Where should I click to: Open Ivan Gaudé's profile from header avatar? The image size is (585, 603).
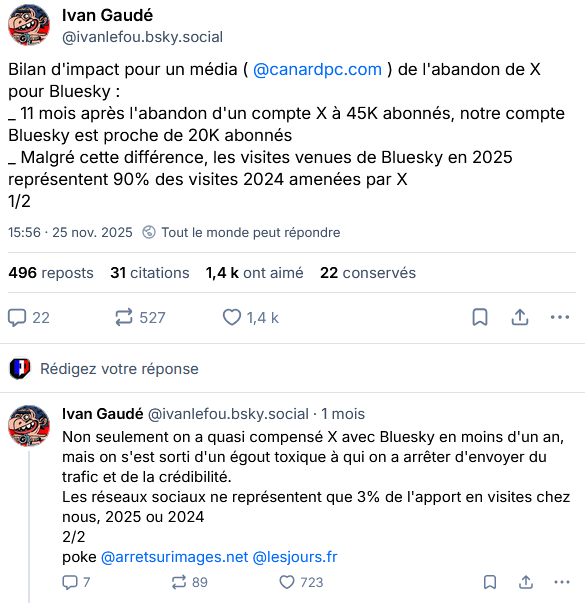(29, 25)
